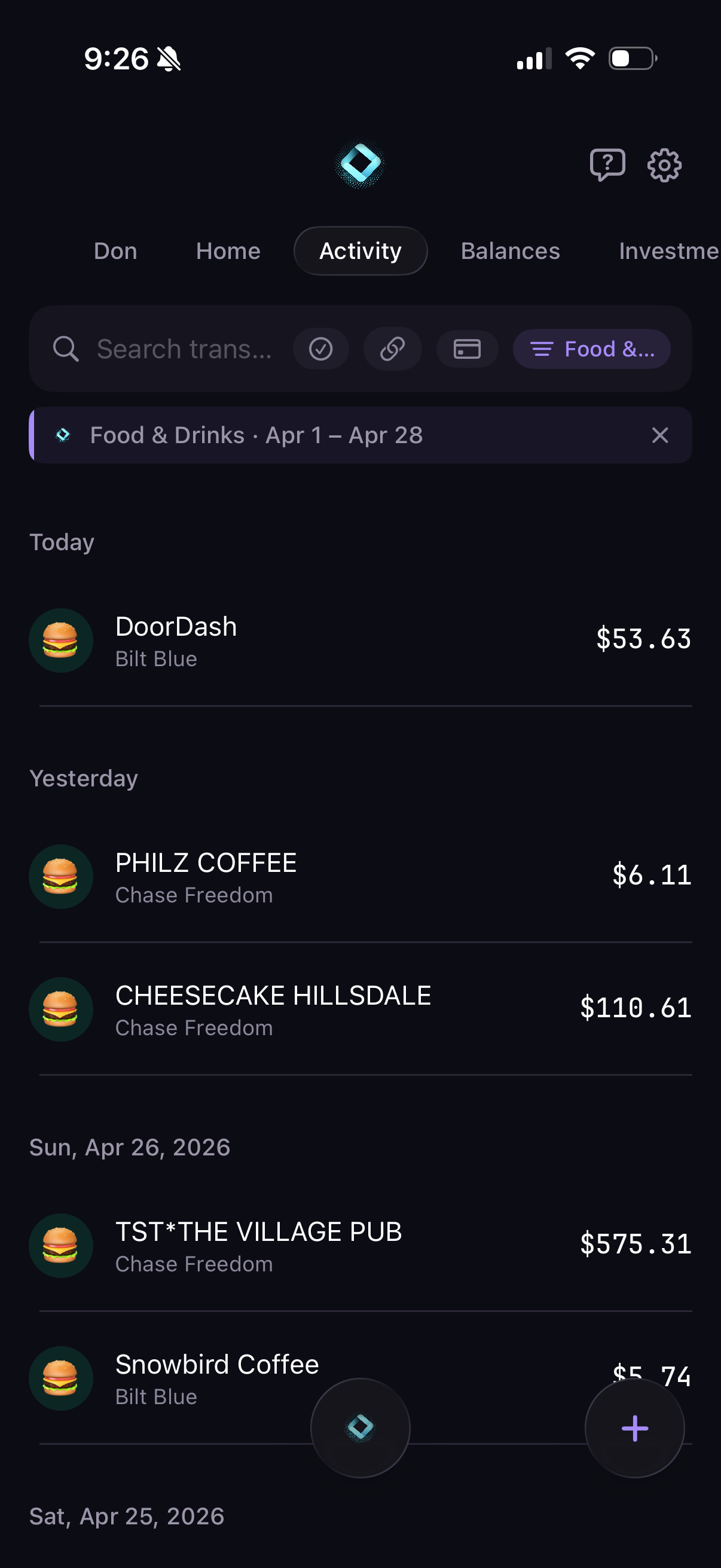This screenshot has height=1568, width=721.
Task: Toggle the checkmark review filter chip
Action: pos(320,349)
